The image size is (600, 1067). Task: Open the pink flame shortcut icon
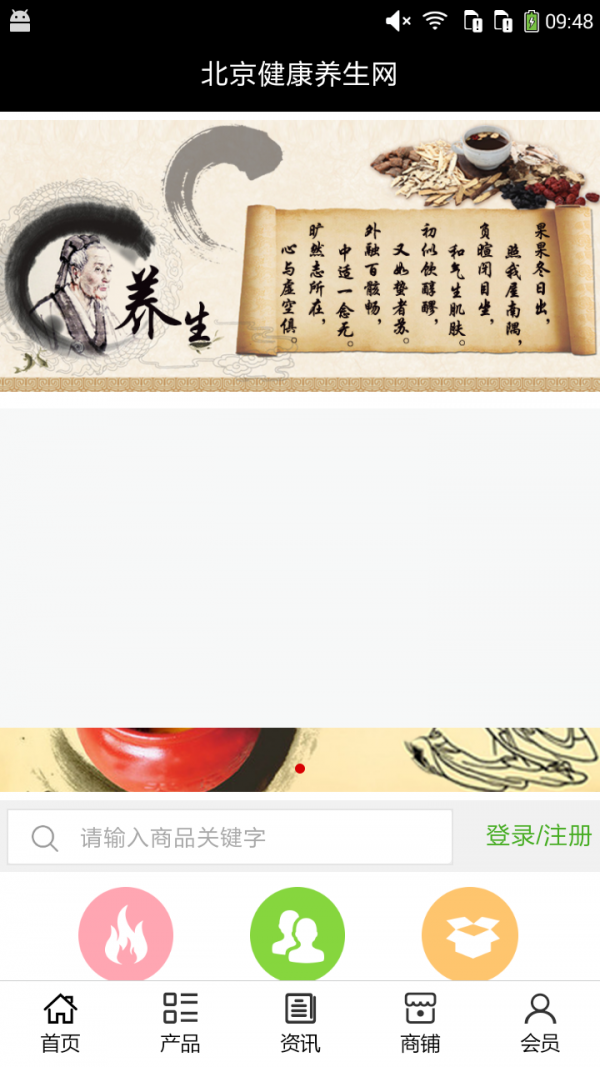click(126, 934)
